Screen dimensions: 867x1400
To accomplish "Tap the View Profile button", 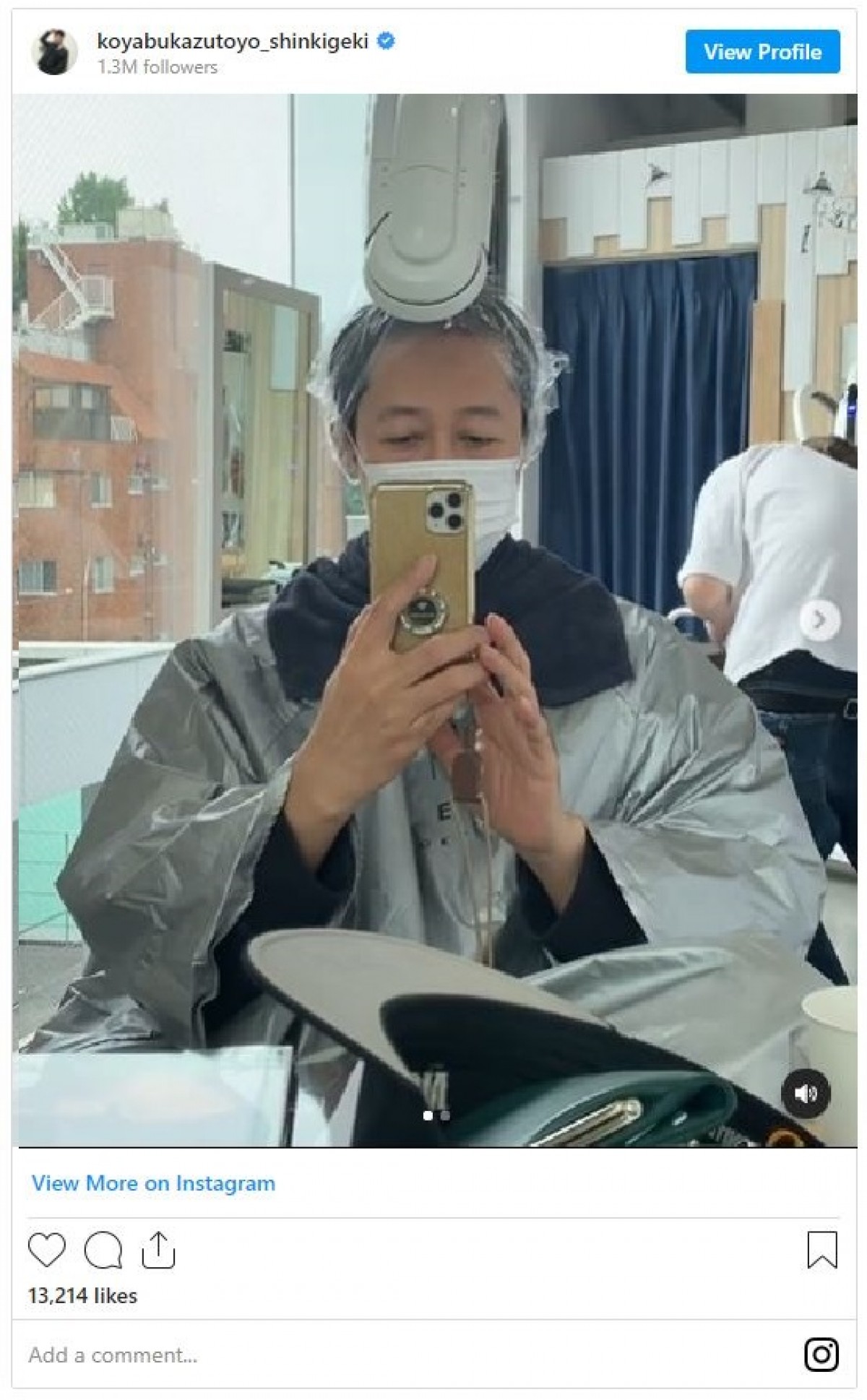I will point(762,52).
